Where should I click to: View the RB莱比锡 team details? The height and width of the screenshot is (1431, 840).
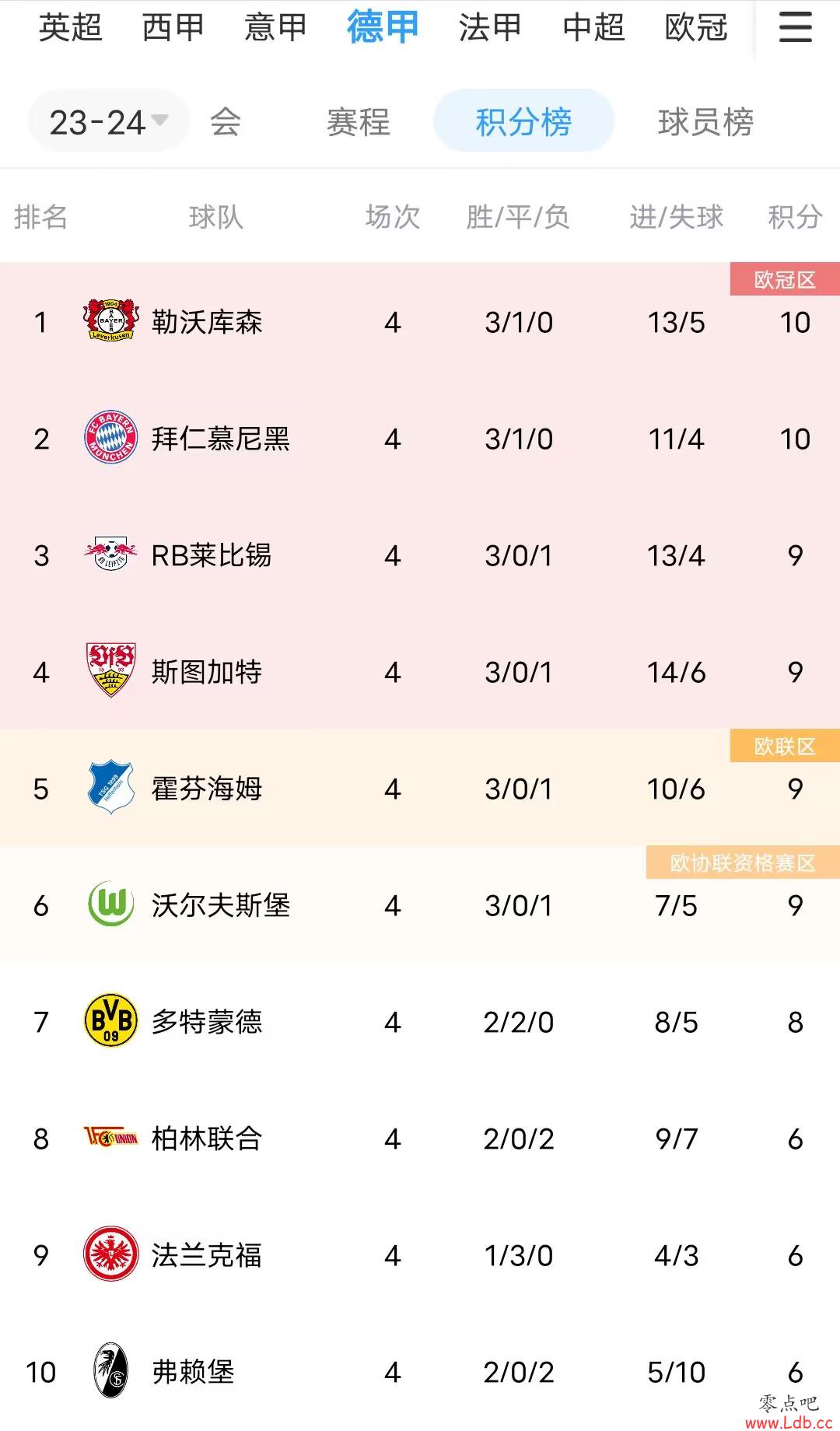420,555
